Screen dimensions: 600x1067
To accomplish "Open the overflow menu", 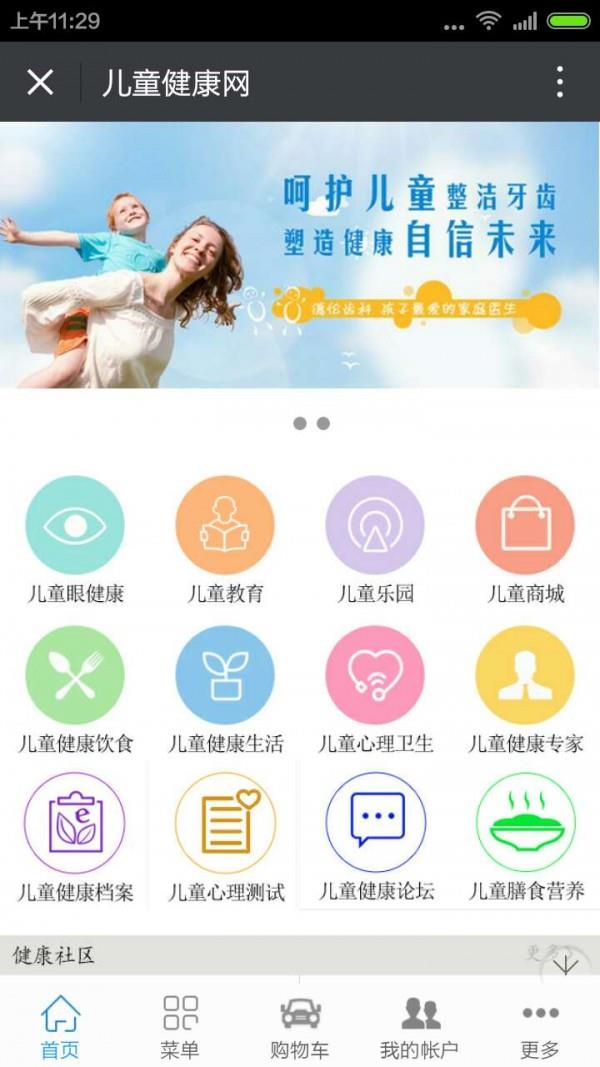I will tap(560, 82).
